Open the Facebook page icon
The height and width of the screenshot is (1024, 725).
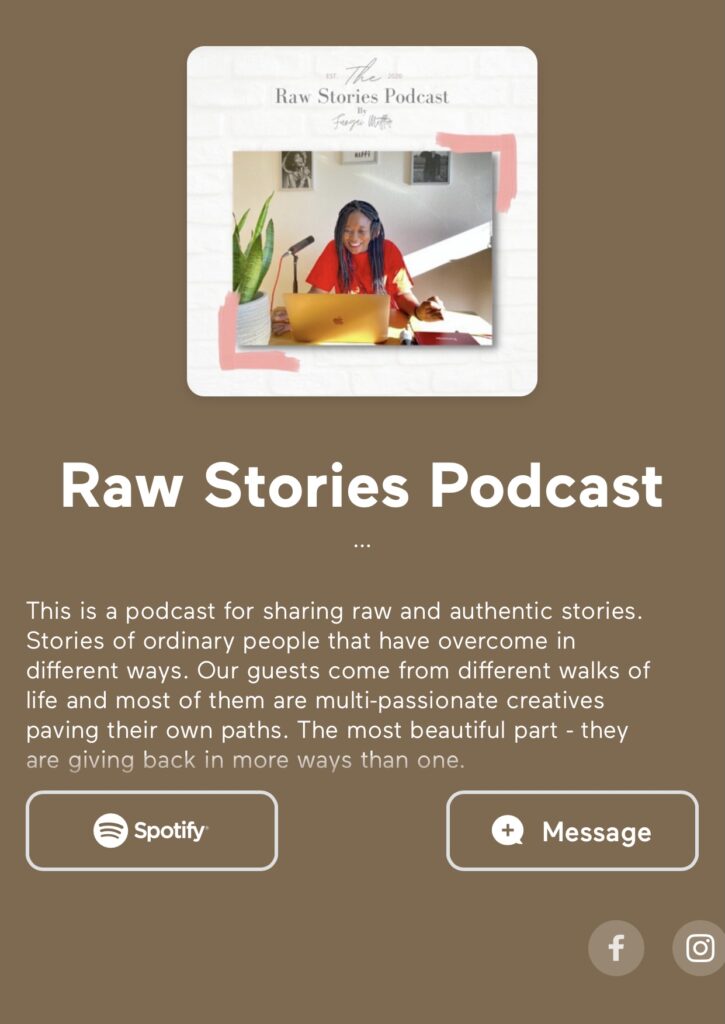pos(616,947)
